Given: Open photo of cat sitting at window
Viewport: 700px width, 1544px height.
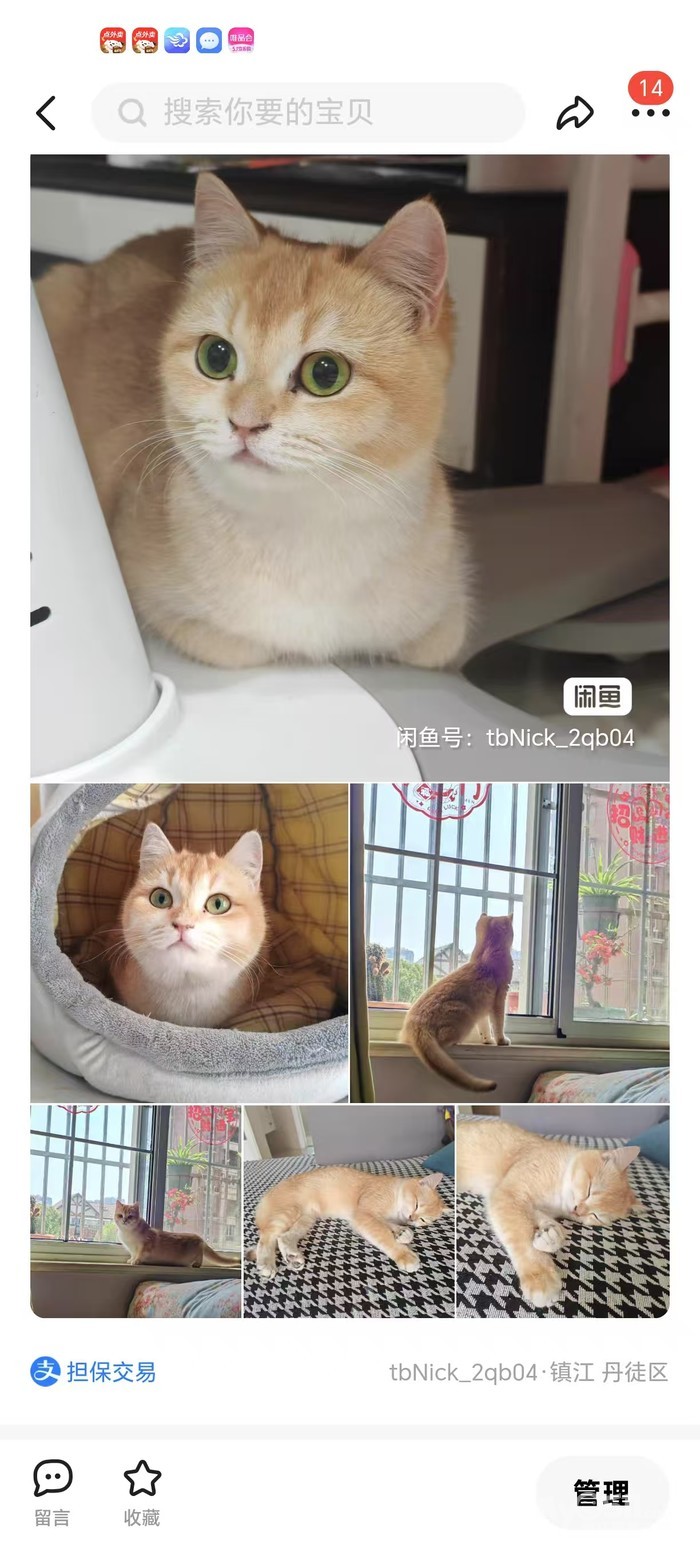Looking at the screenshot, I should [510, 942].
